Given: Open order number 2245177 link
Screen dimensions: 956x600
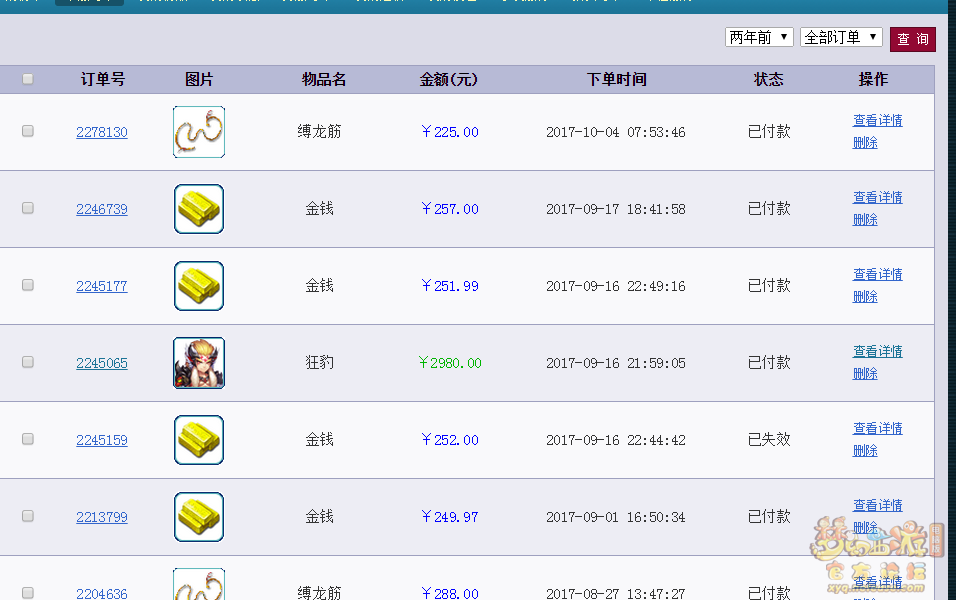Looking at the screenshot, I should 102,286.
